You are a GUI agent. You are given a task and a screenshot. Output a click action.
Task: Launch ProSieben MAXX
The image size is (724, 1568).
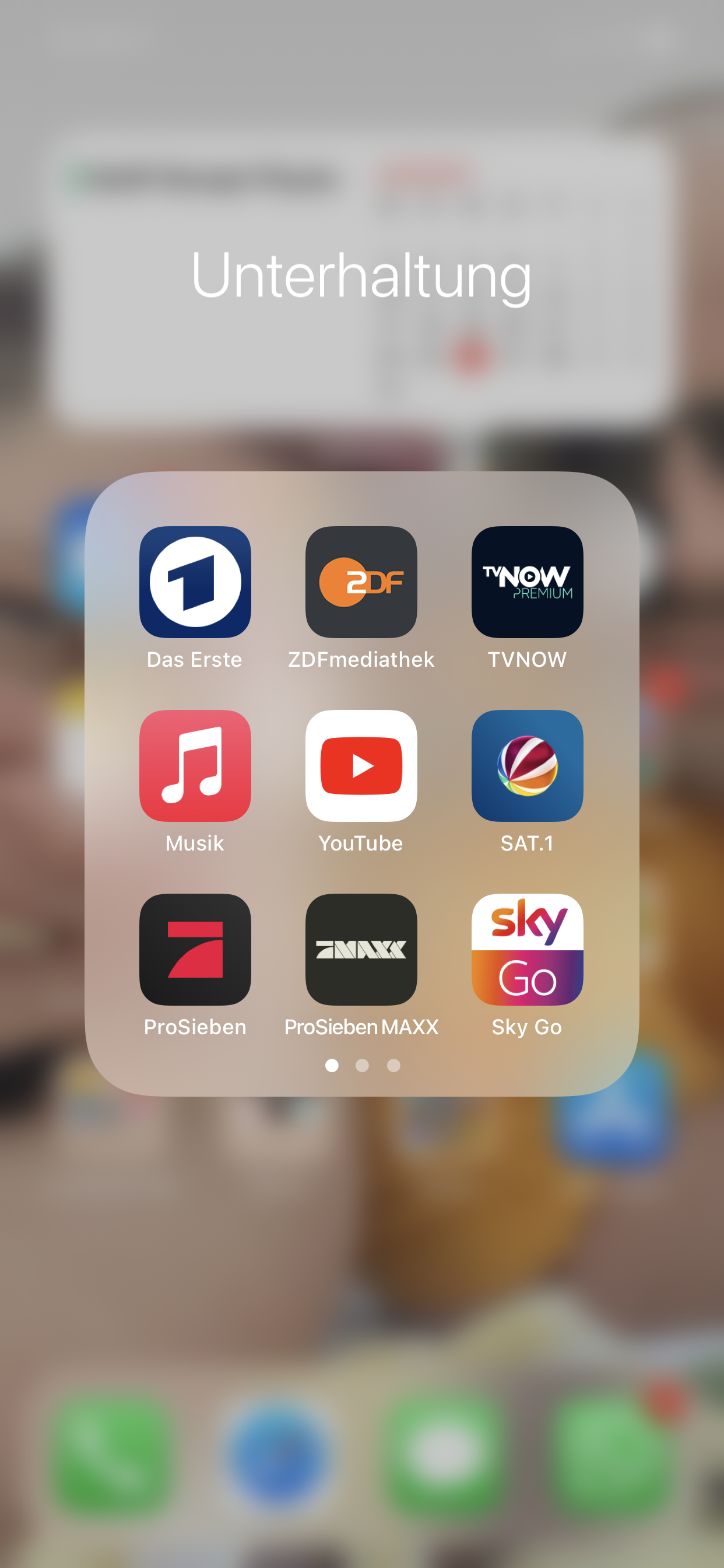coord(361,950)
